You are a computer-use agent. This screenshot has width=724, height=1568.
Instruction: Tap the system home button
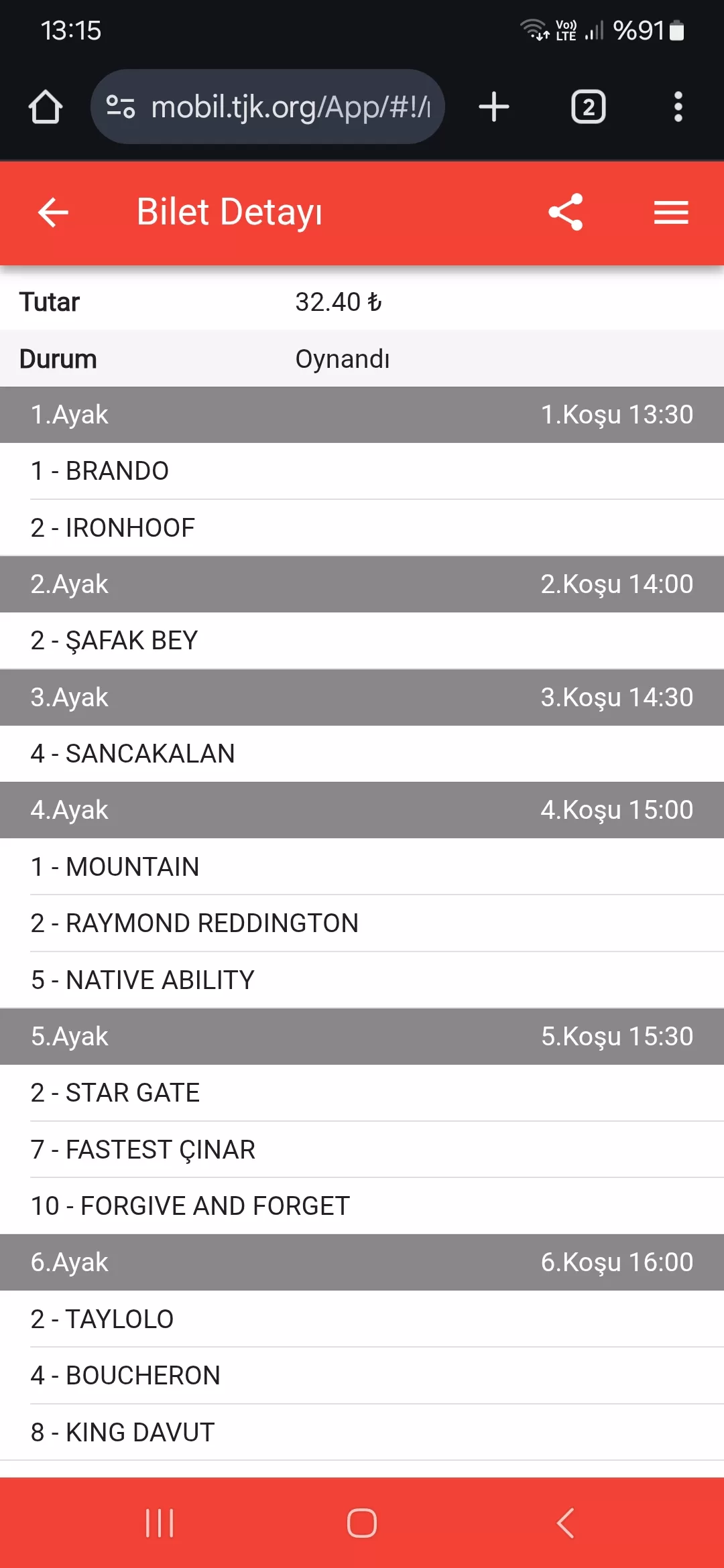pos(362,1523)
